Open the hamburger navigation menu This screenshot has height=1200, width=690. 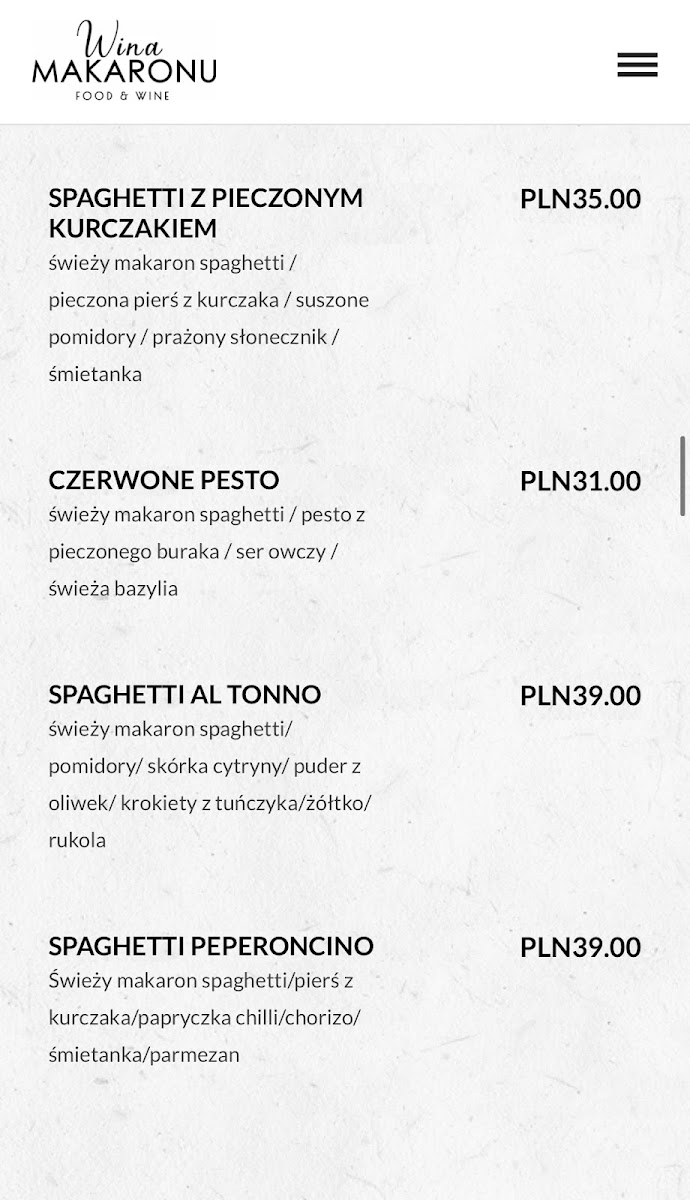[x=637, y=65]
